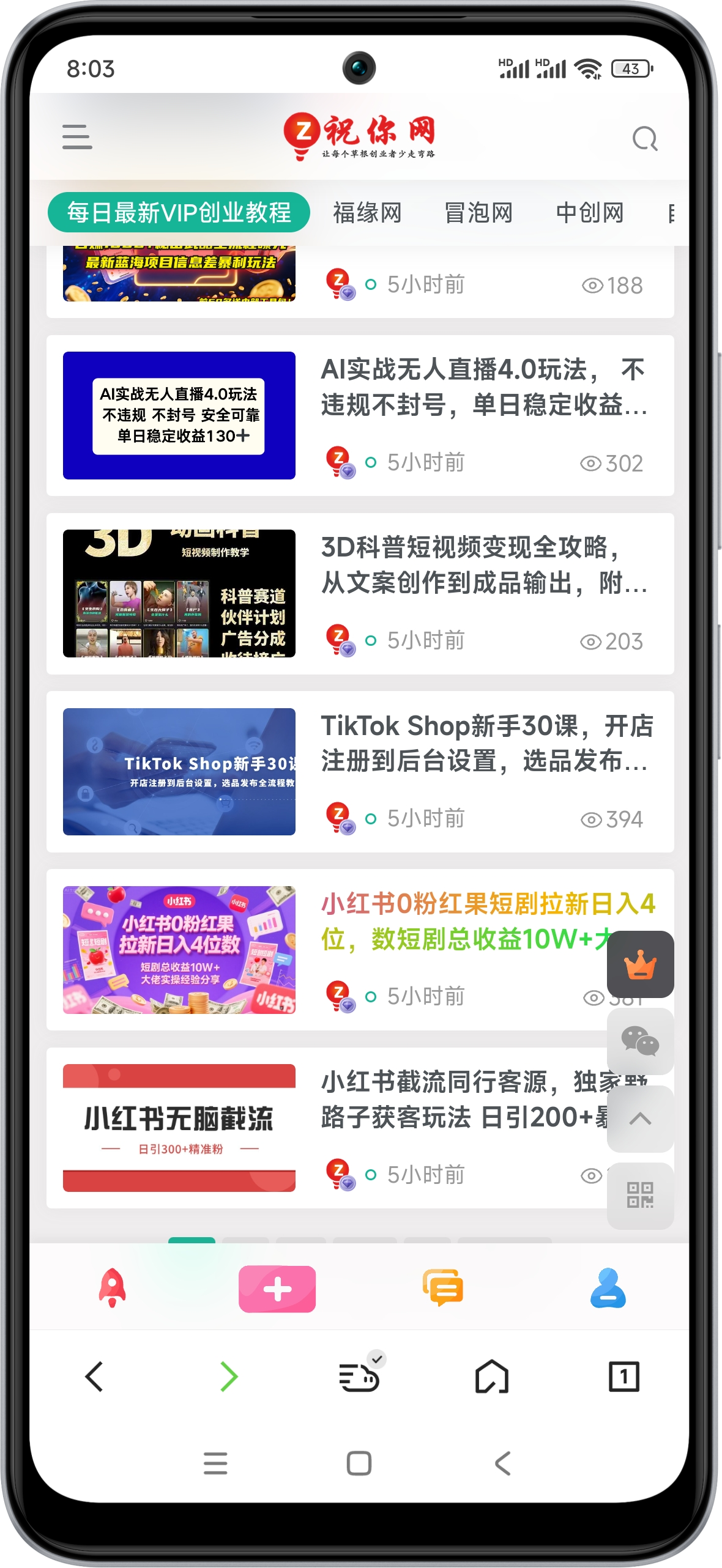Open the AI实战无人直播4.0玩法 article
Image resolution: width=722 pixels, height=1568 pixels.
(x=483, y=386)
